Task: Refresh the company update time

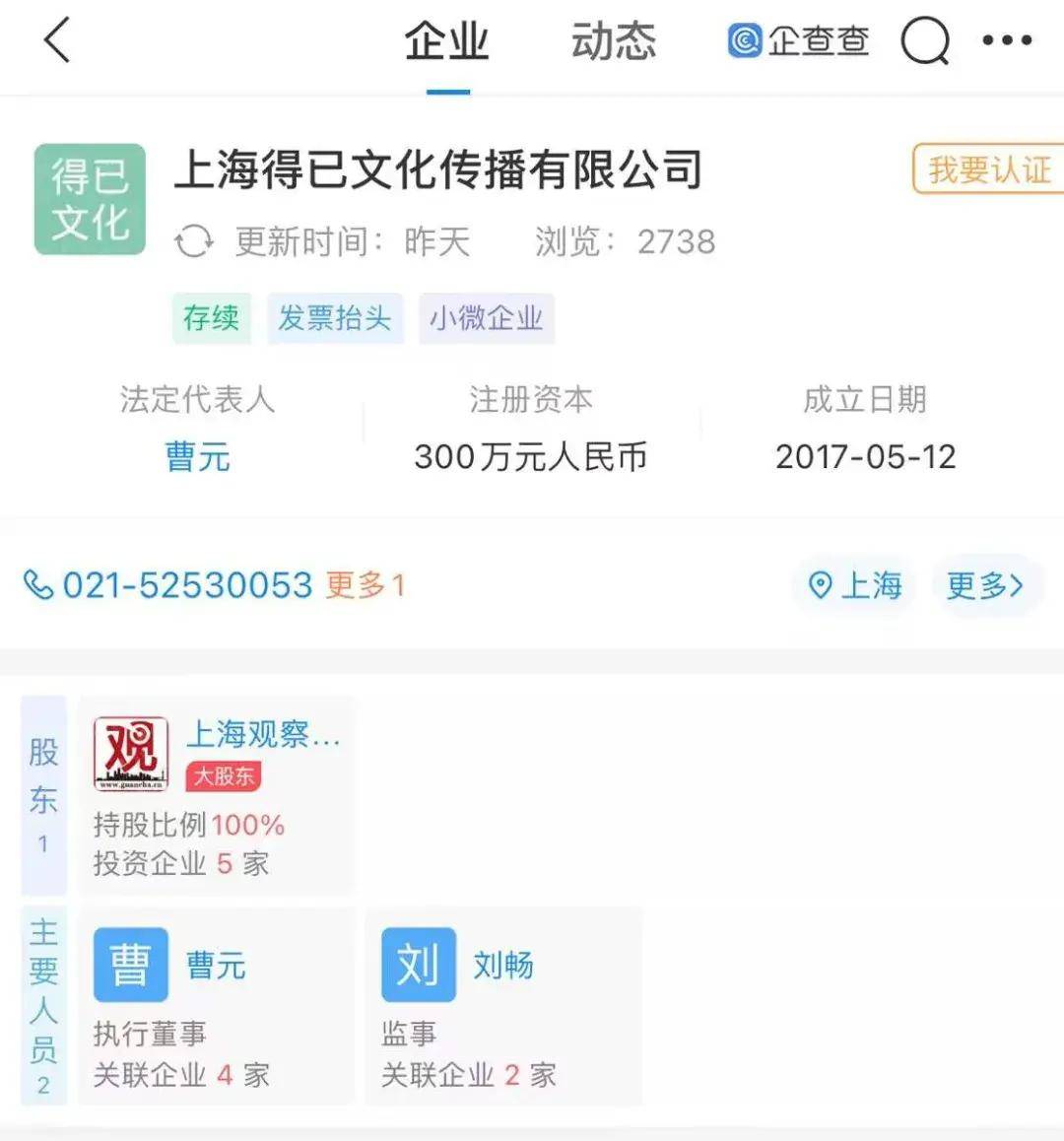Action: (x=194, y=241)
